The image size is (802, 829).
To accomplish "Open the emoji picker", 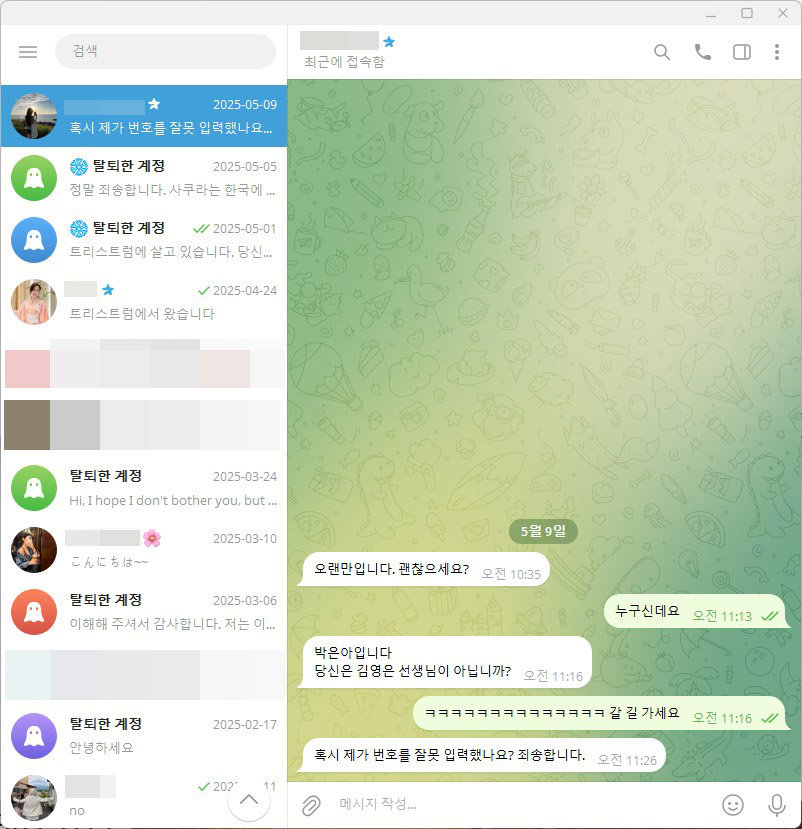I will click(x=733, y=804).
